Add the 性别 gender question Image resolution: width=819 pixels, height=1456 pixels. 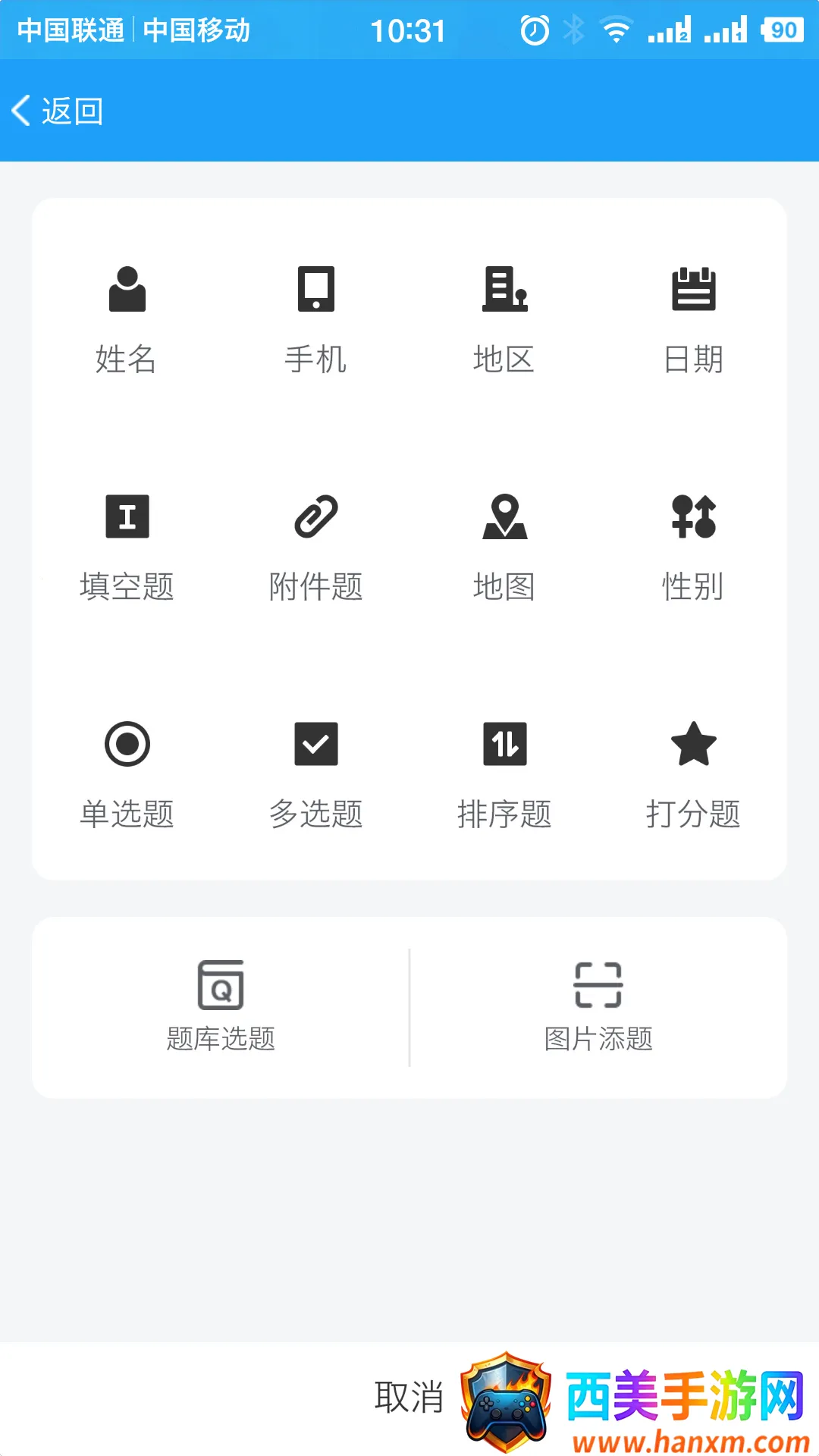tap(693, 546)
